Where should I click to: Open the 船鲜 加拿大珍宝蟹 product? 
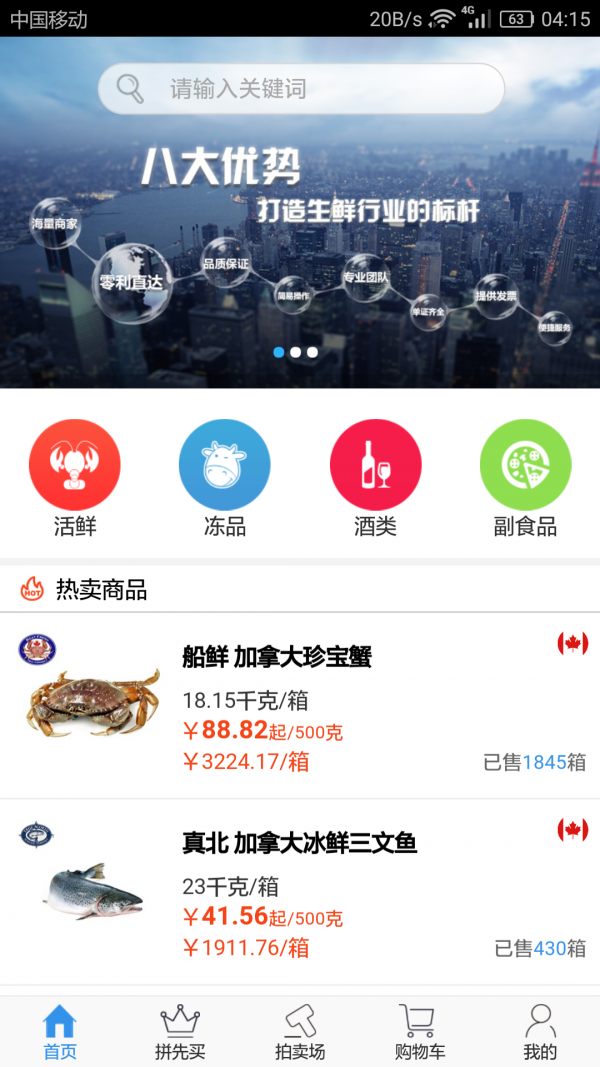click(x=300, y=705)
